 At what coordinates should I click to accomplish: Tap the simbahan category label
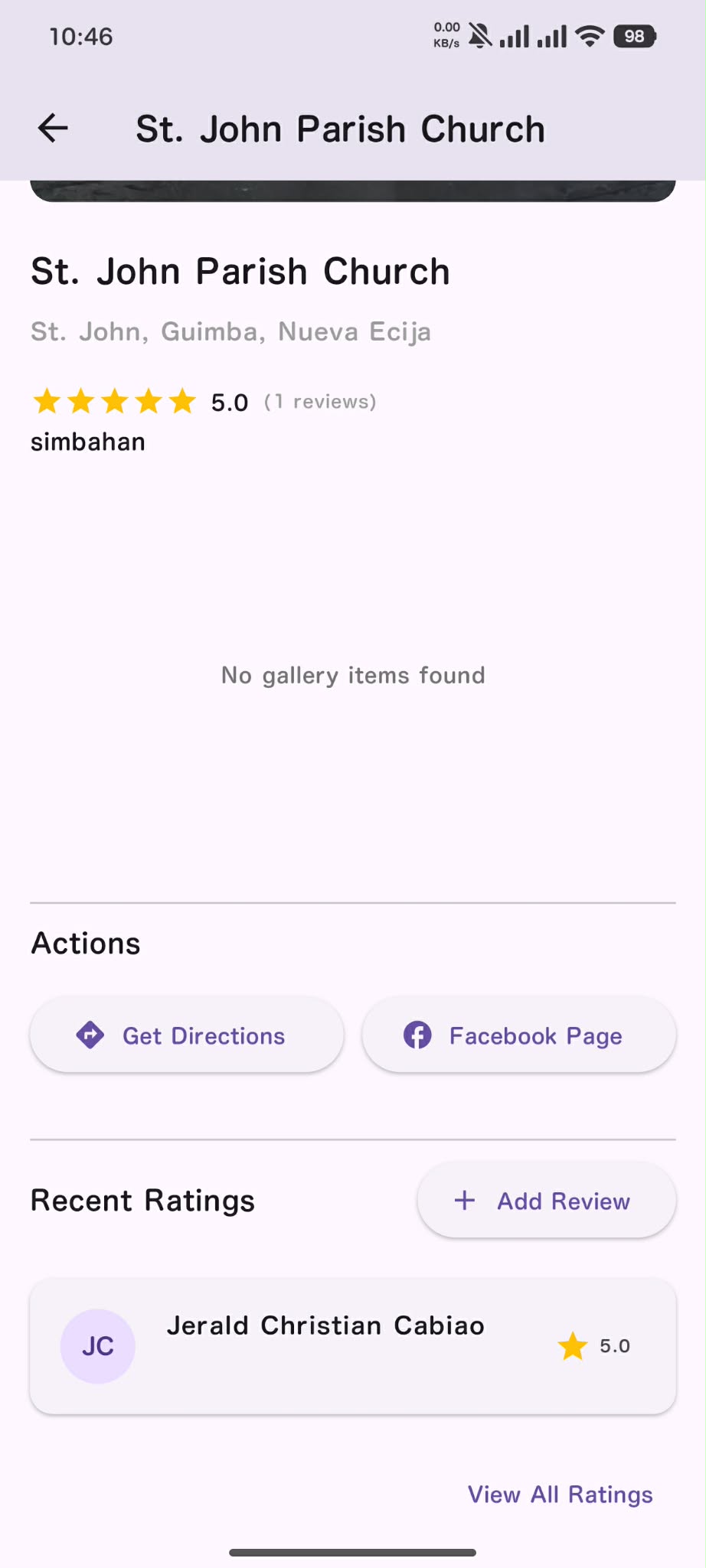coord(87,441)
